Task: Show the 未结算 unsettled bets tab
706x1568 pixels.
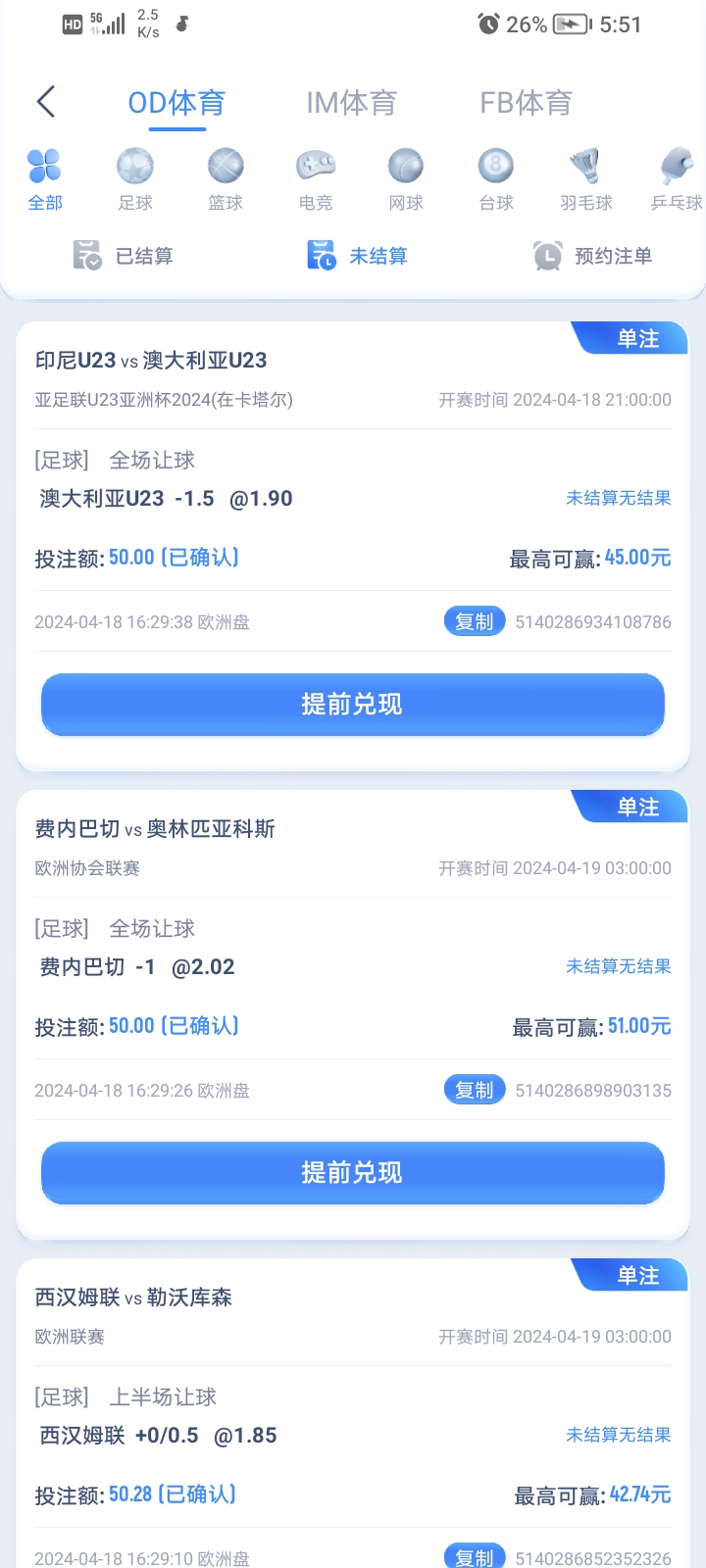Action: pyautogui.click(x=357, y=256)
